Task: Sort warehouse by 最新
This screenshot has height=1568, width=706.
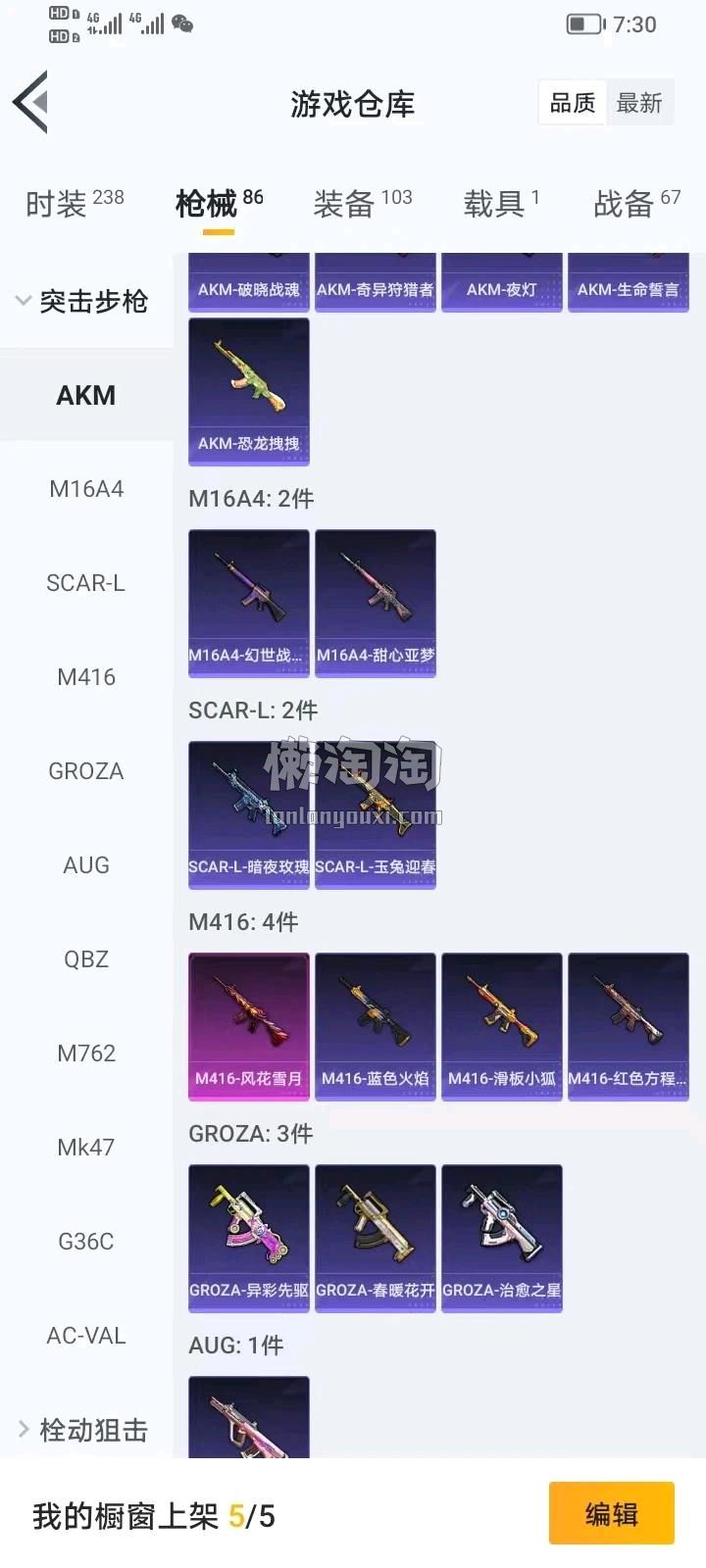Action: [639, 103]
